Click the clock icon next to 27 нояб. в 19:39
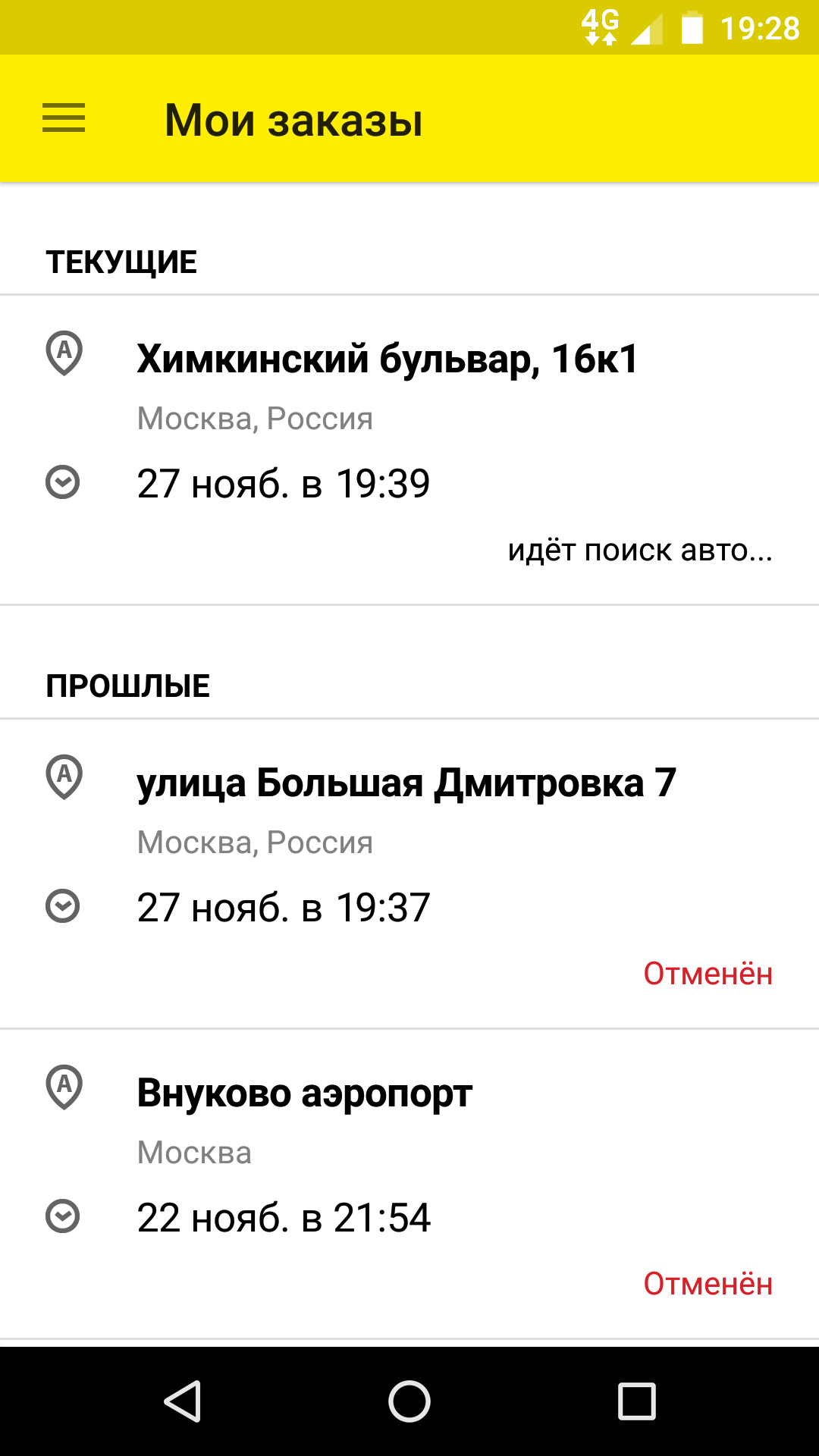This screenshot has height=1456, width=819. pyautogui.click(x=64, y=482)
